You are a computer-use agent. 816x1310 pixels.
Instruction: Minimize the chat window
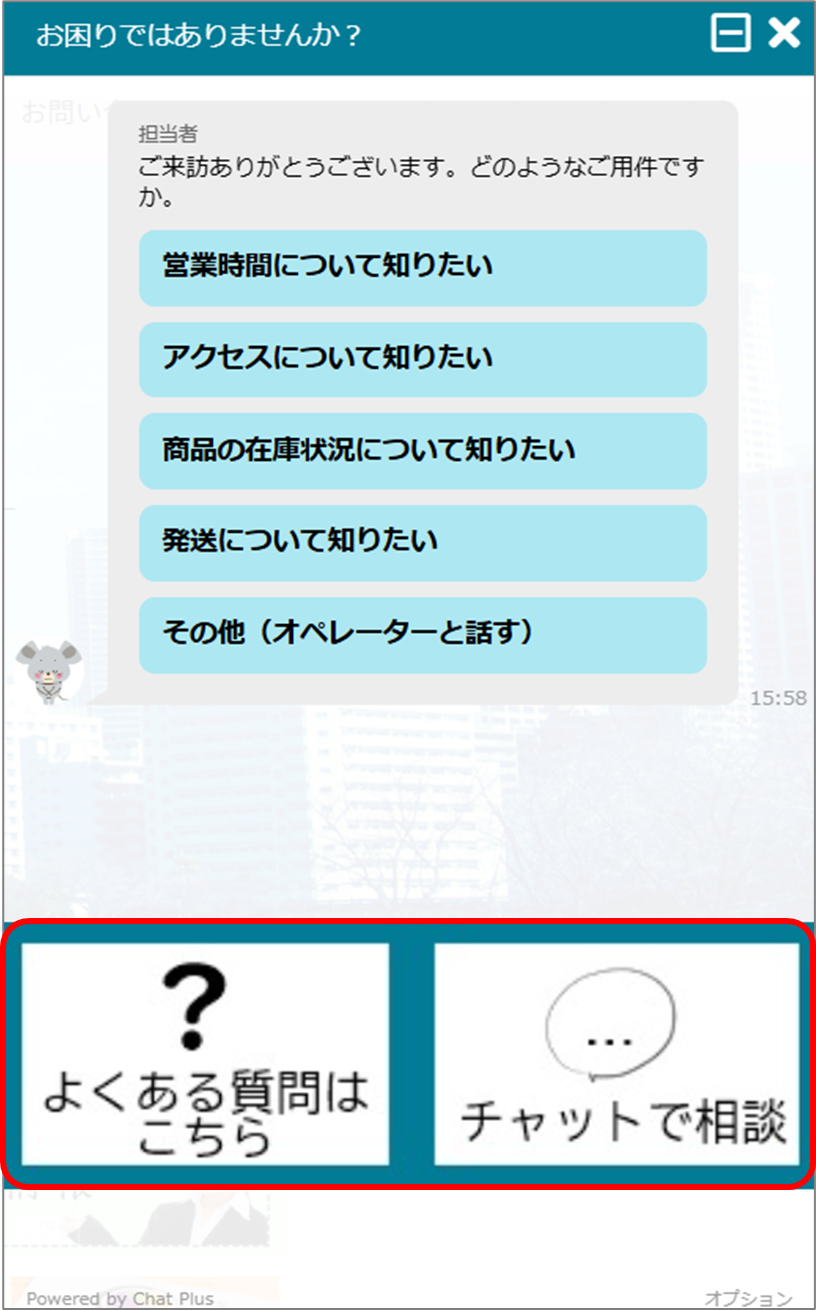point(730,34)
